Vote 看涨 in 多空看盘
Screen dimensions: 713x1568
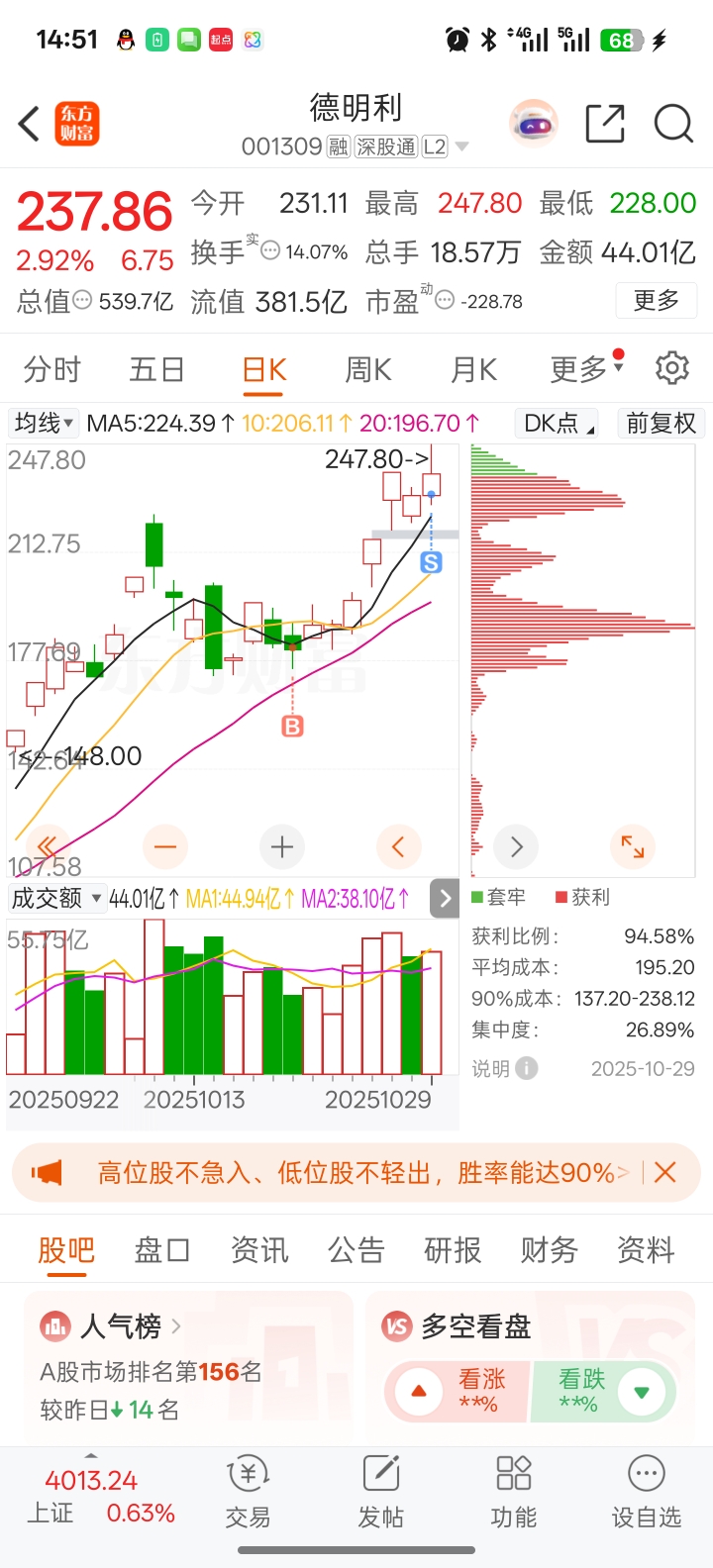tap(458, 1391)
